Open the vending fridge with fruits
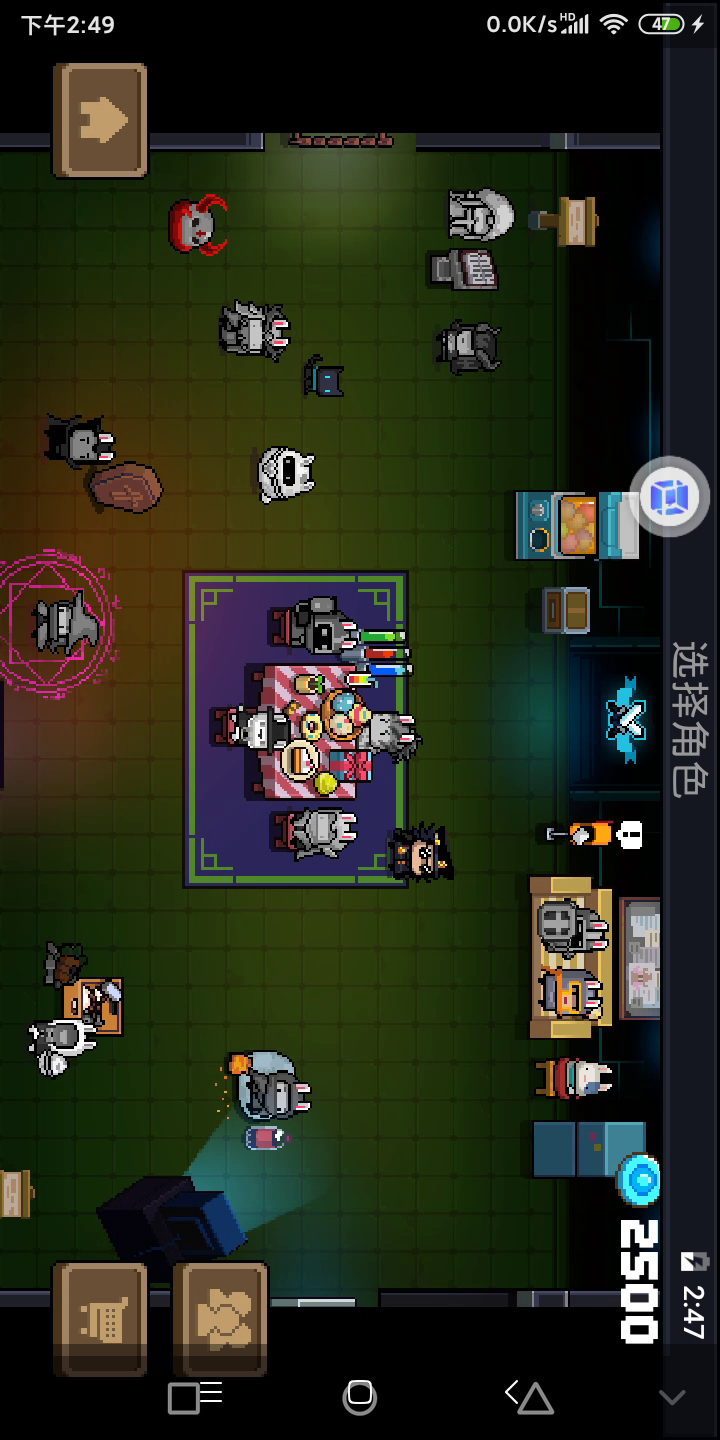The image size is (720, 1440). 577,525
